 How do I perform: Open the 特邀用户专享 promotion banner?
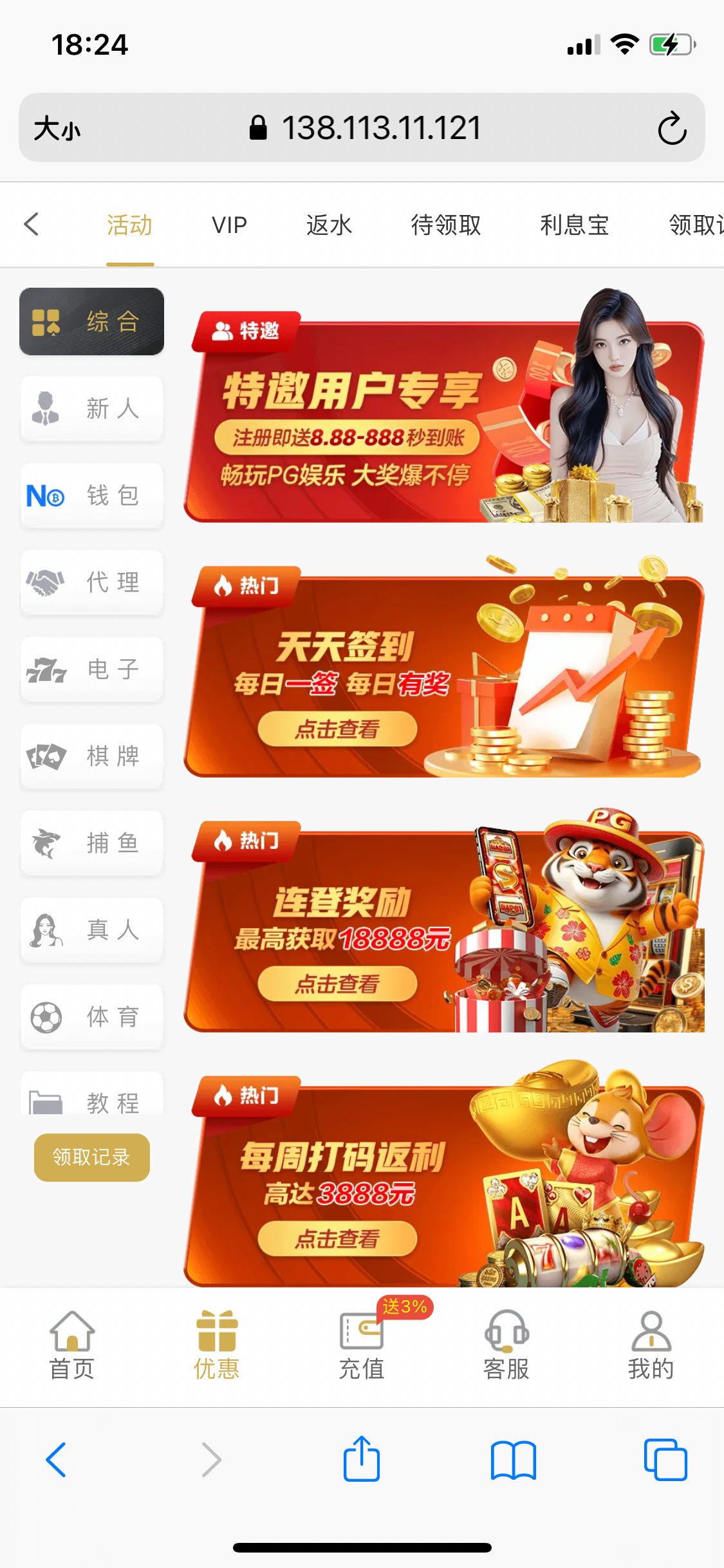(x=443, y=420)
